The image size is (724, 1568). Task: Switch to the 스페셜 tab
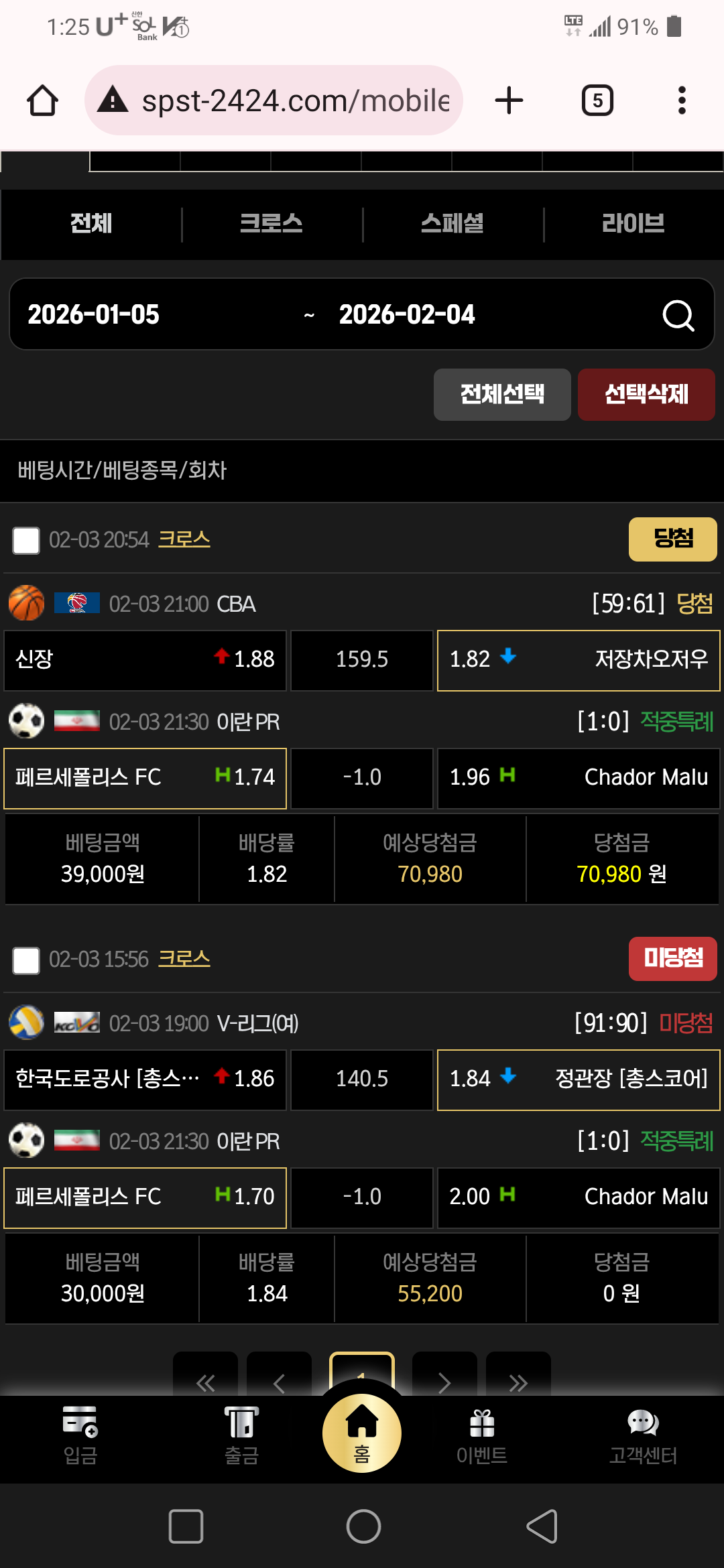coord(452,224)
